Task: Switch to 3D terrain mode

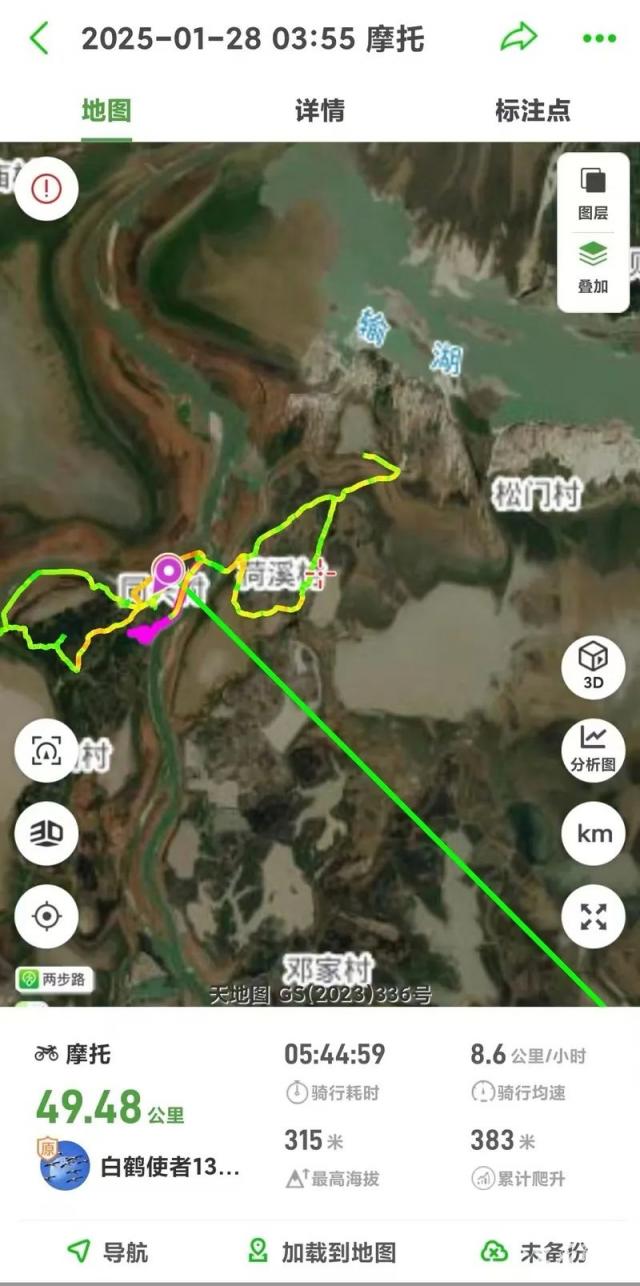Action: point(46,833)
